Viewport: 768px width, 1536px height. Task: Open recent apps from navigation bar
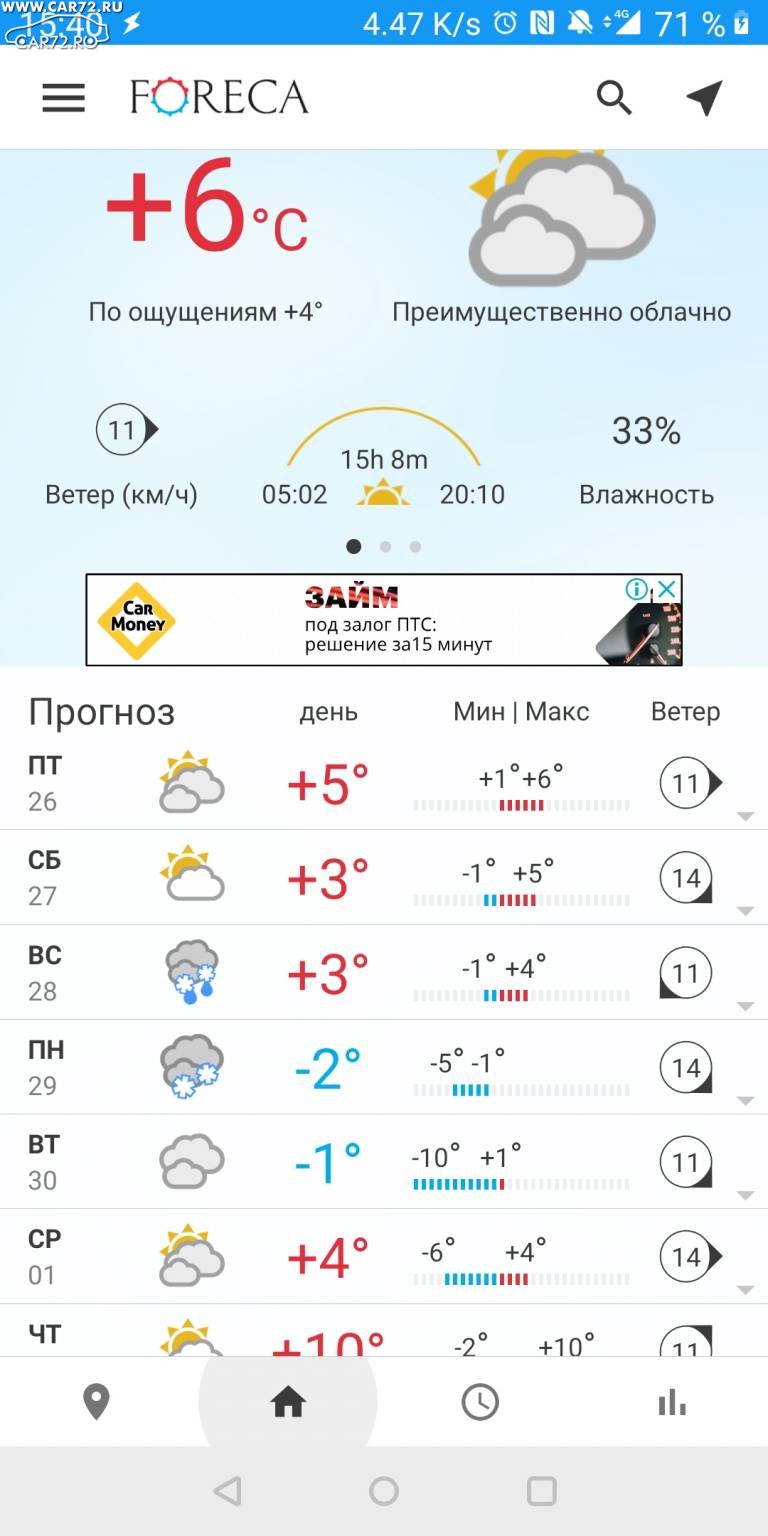pos(541,1491)
